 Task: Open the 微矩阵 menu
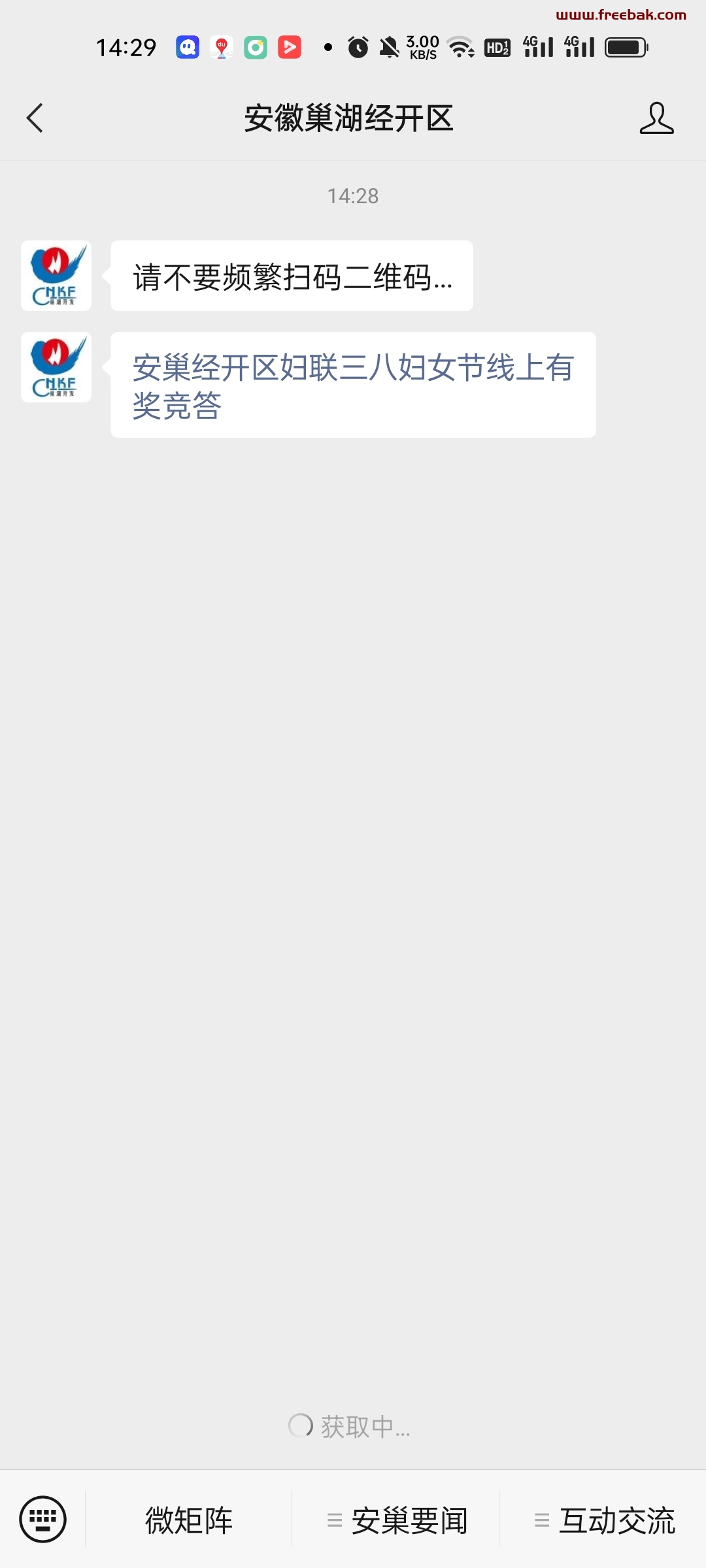[189, 1520]
